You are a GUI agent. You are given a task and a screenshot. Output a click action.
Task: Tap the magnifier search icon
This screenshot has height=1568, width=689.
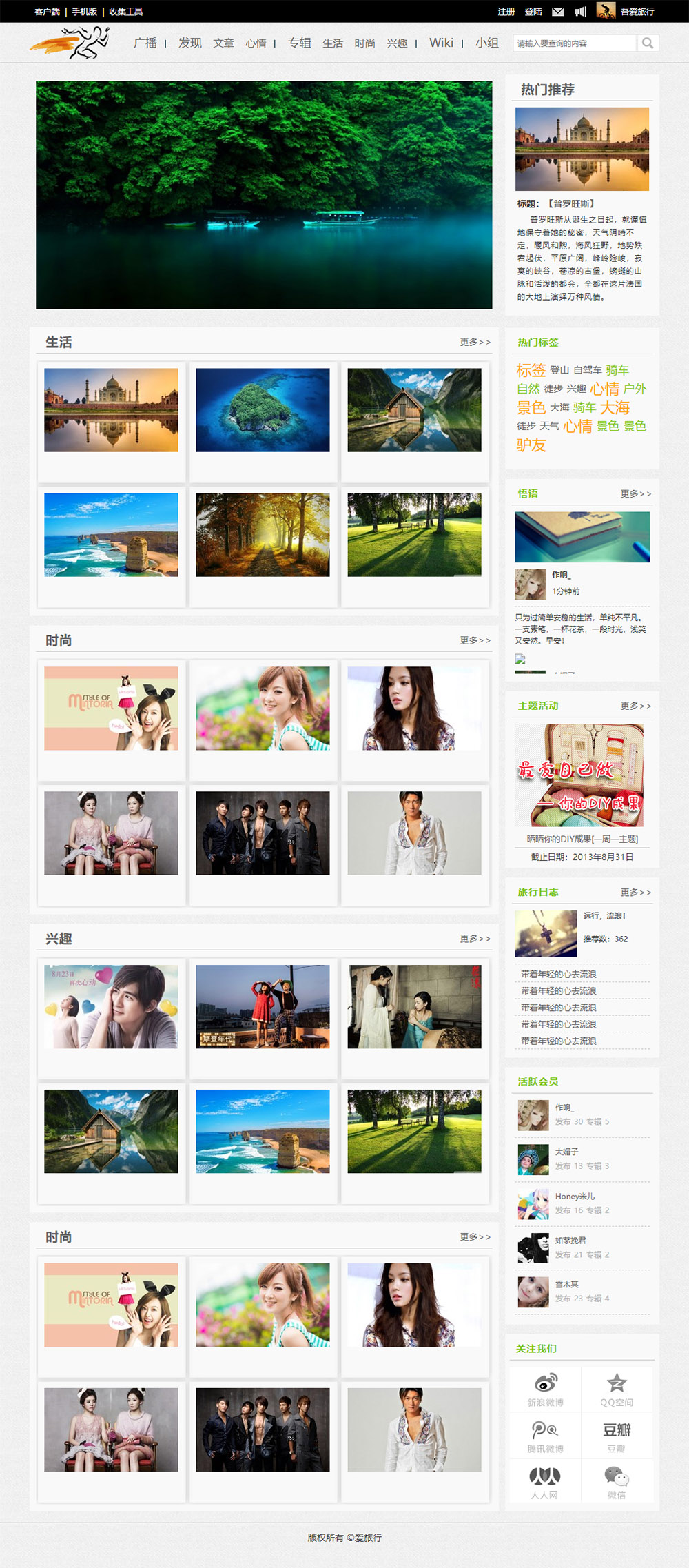(x=648, y=43)
